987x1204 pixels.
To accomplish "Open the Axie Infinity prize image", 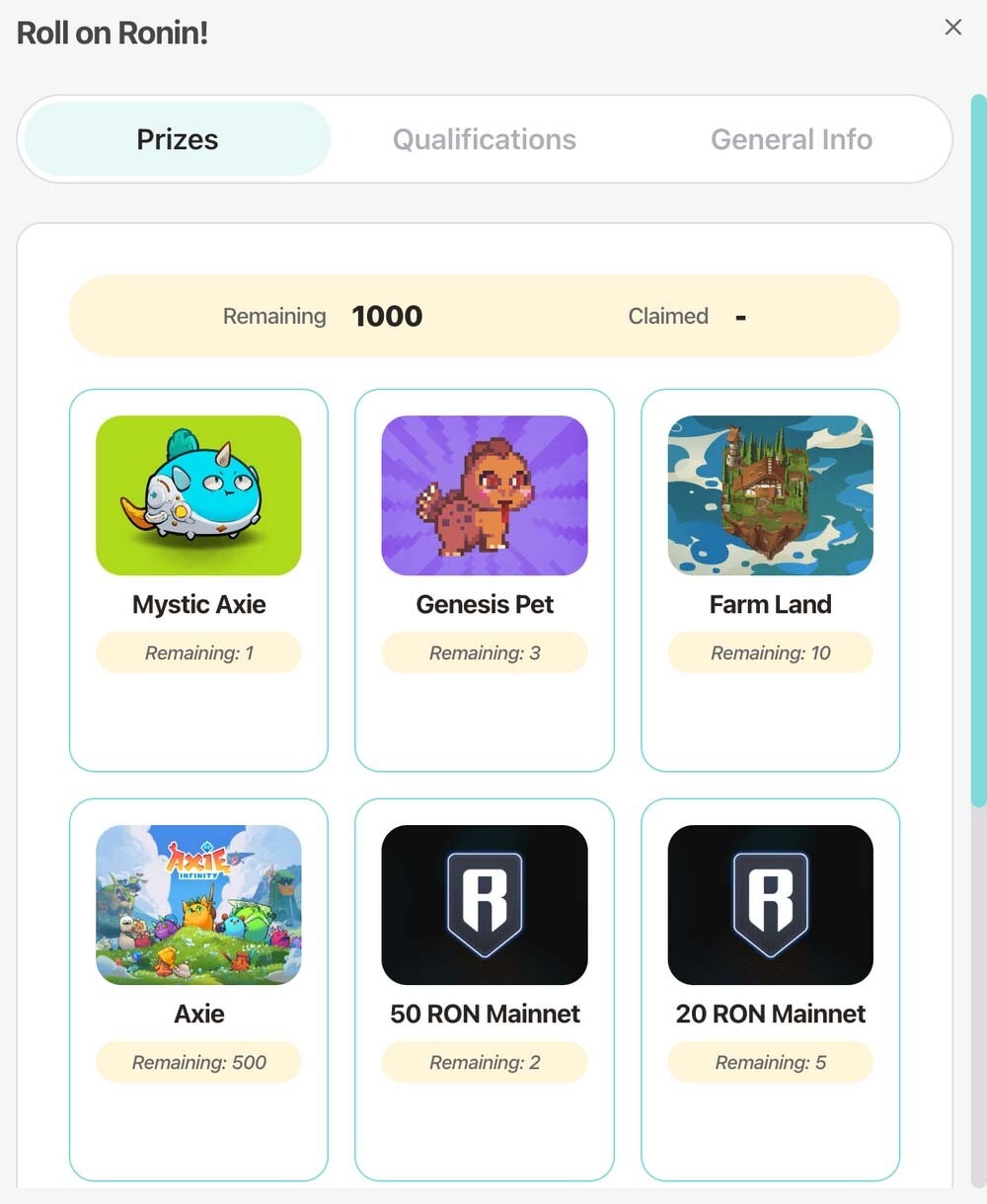I will coord(198,904).
